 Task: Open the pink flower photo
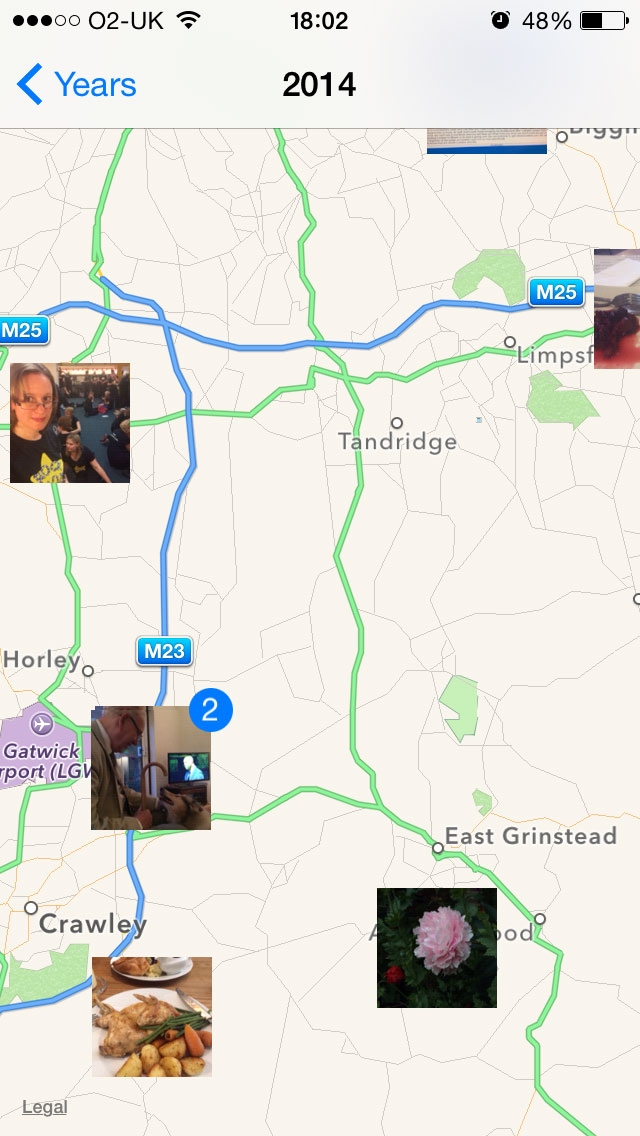click(x=437, y=948)
